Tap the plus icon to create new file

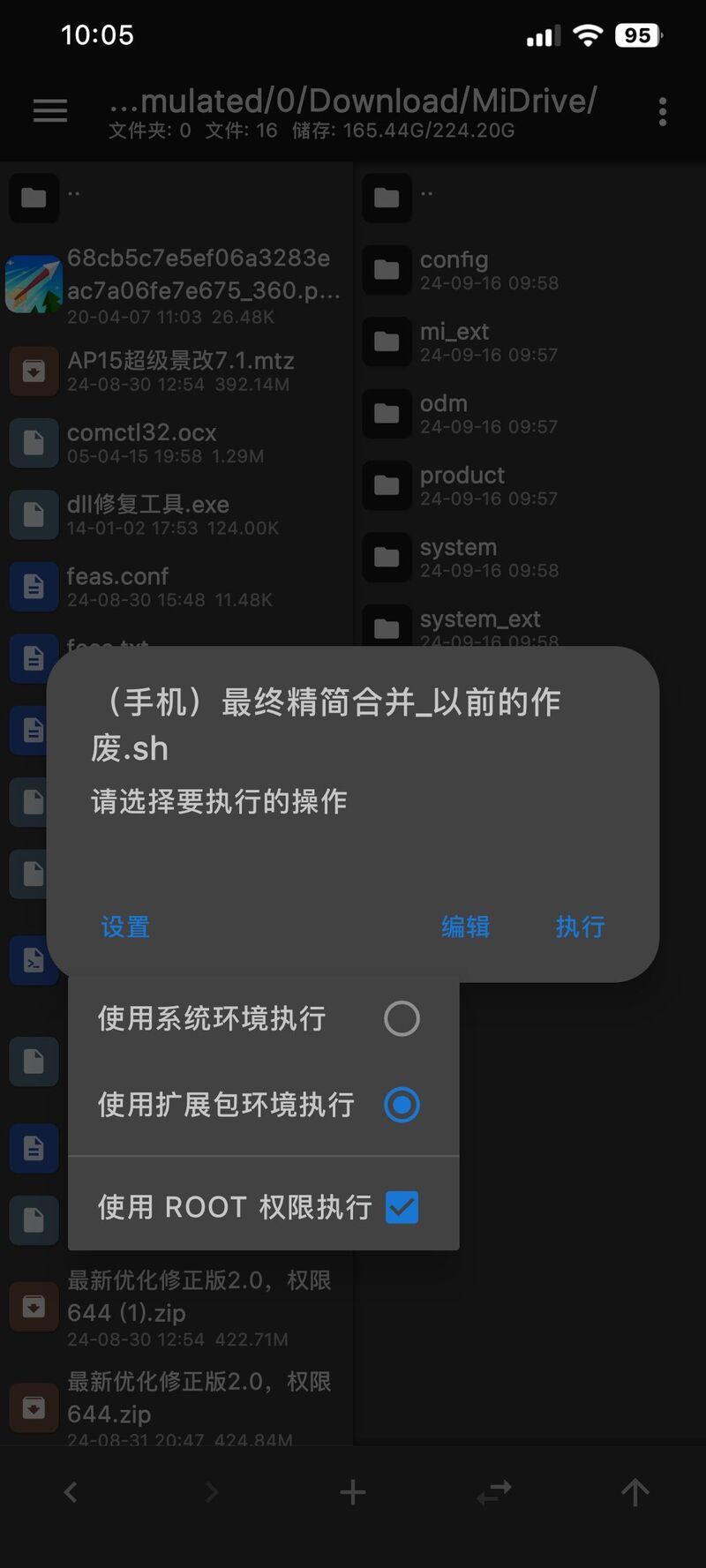[x=352, y=1492]
